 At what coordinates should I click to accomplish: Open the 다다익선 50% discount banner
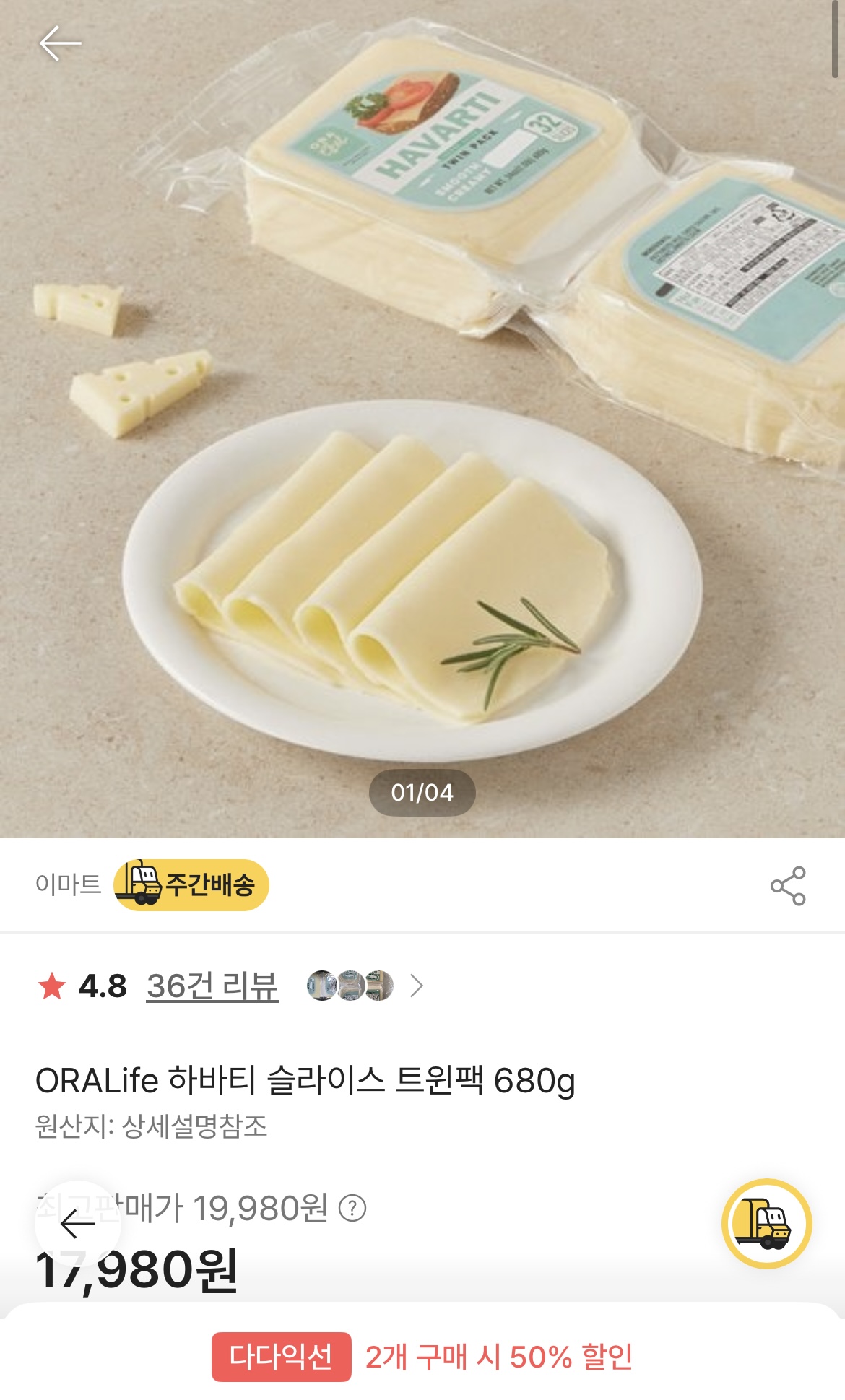[422, 1357]
